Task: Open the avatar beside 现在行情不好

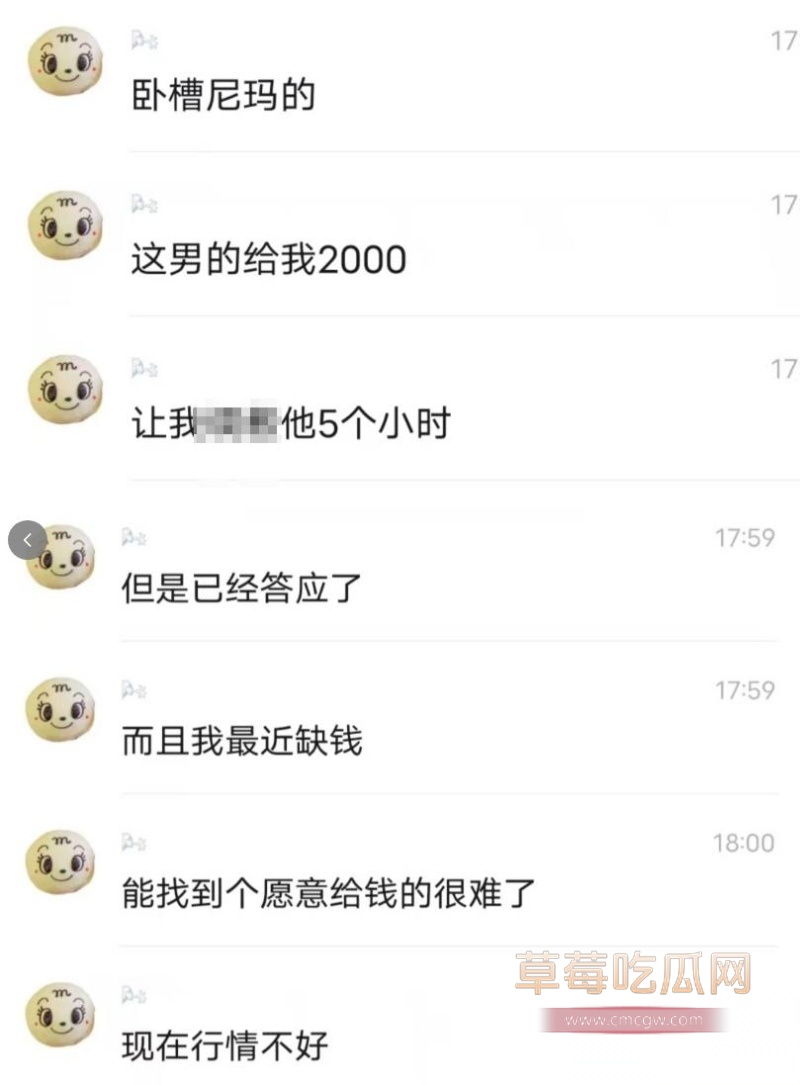Action: (62, 1013)
